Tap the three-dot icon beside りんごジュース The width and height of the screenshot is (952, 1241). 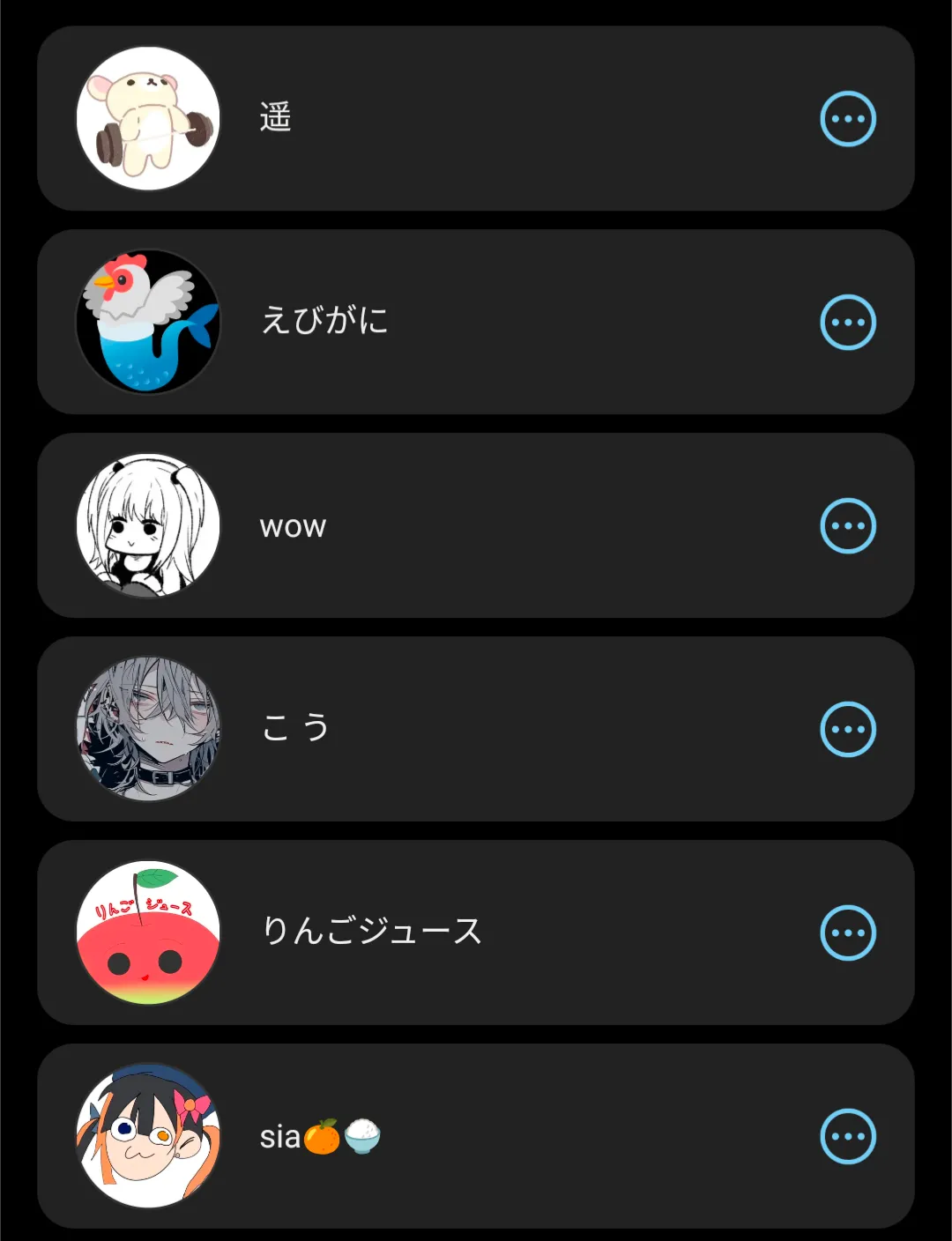(x=848, y=933)
